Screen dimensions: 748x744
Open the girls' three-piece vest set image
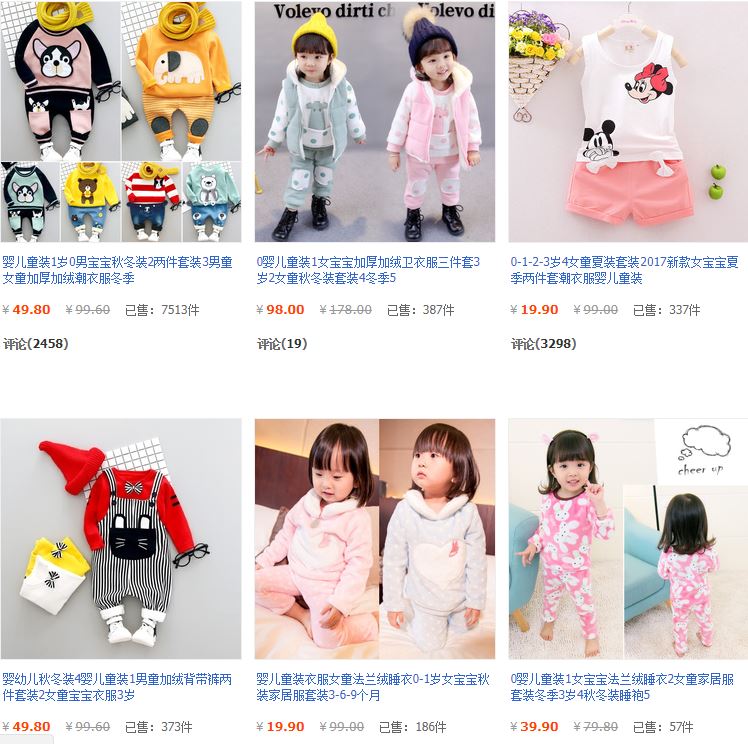[x=374, y=121]
